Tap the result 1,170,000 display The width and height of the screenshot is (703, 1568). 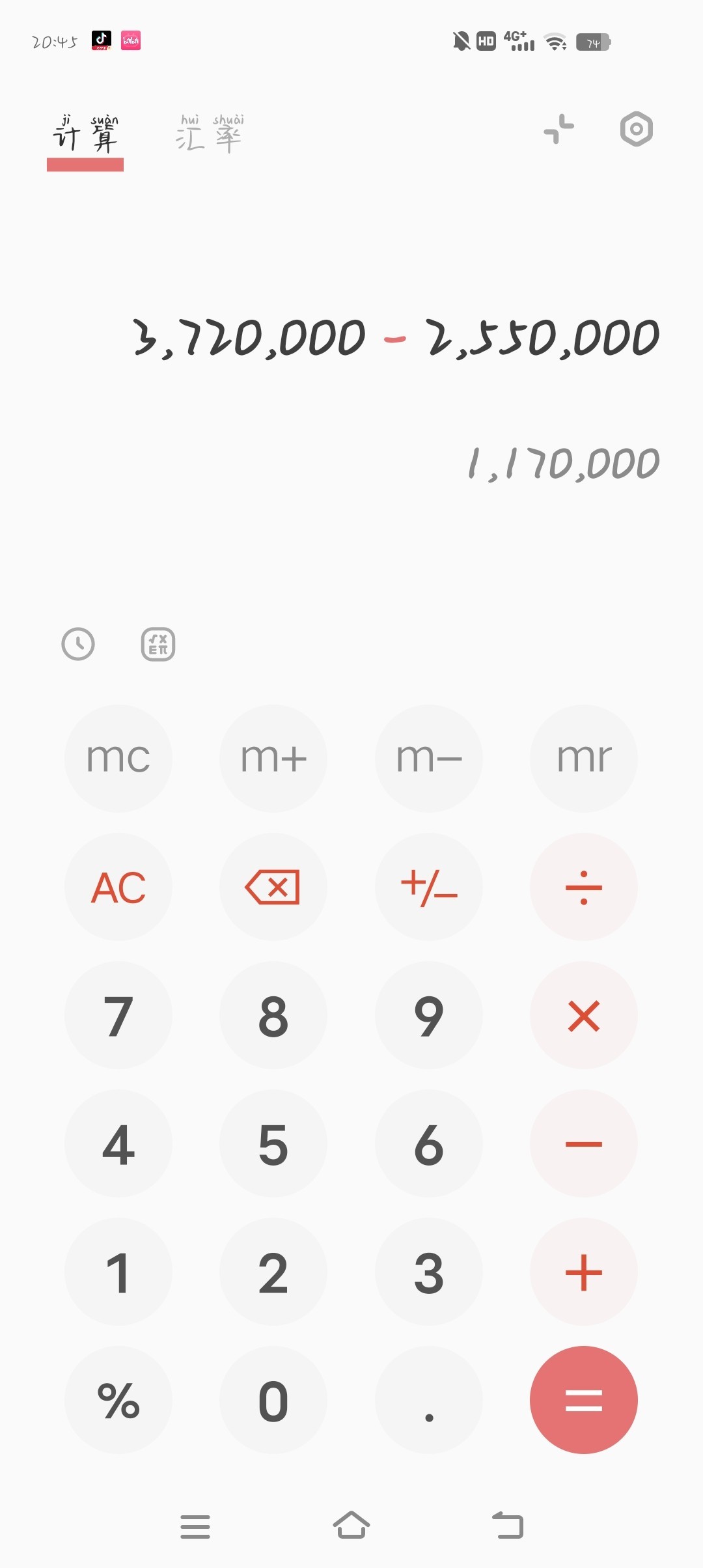pyautogui.click(x=563, y=462)
